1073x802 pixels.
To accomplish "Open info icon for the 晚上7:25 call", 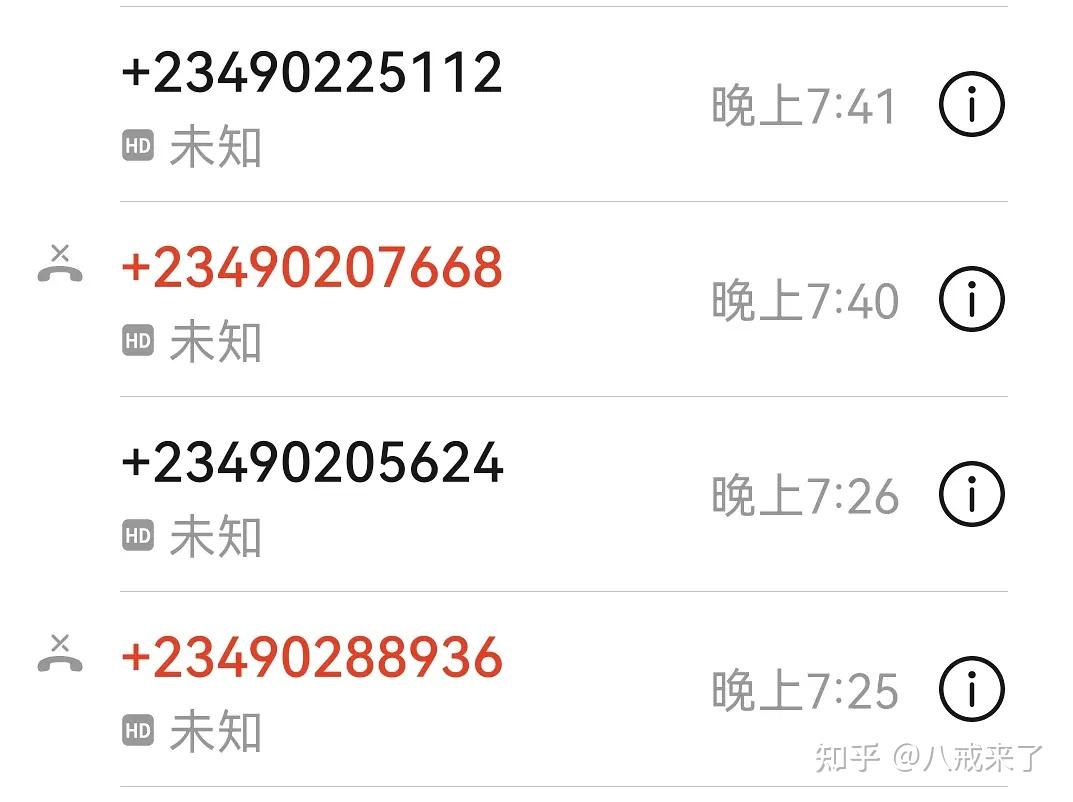I will coord(972,689).
